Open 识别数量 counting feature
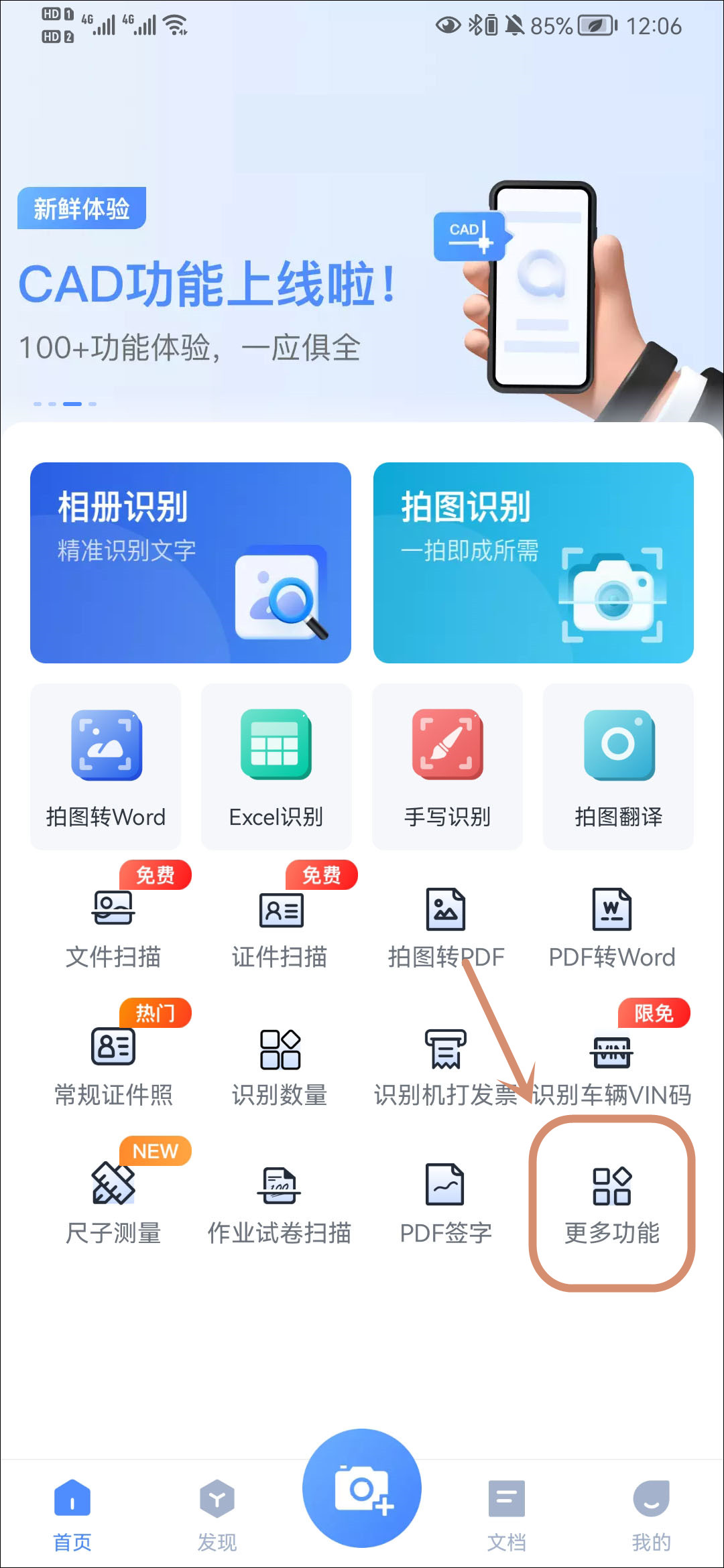724x1568 pixels. 280,1067
